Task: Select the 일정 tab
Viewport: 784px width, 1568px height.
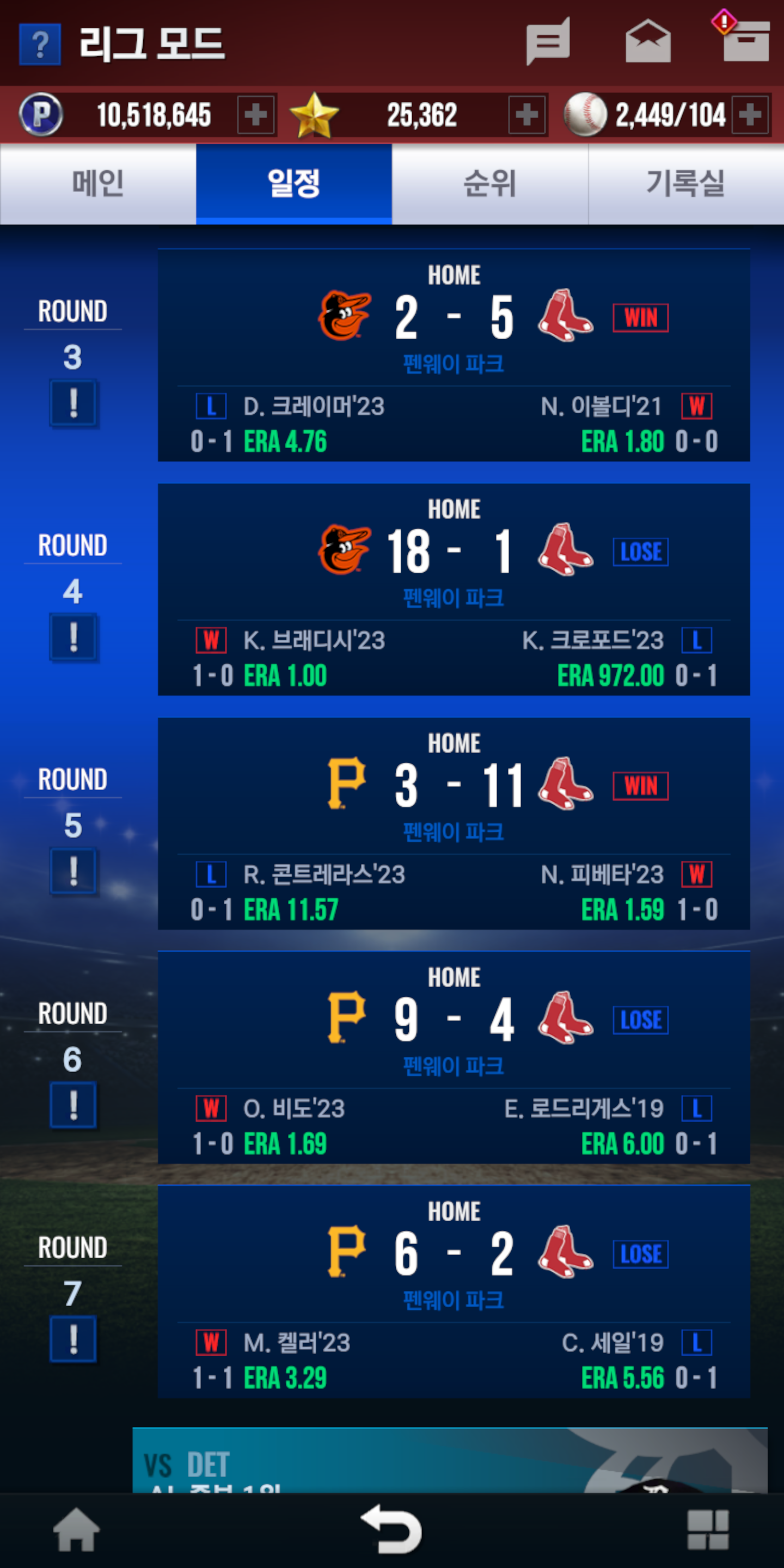Action: tap(293, 184)
